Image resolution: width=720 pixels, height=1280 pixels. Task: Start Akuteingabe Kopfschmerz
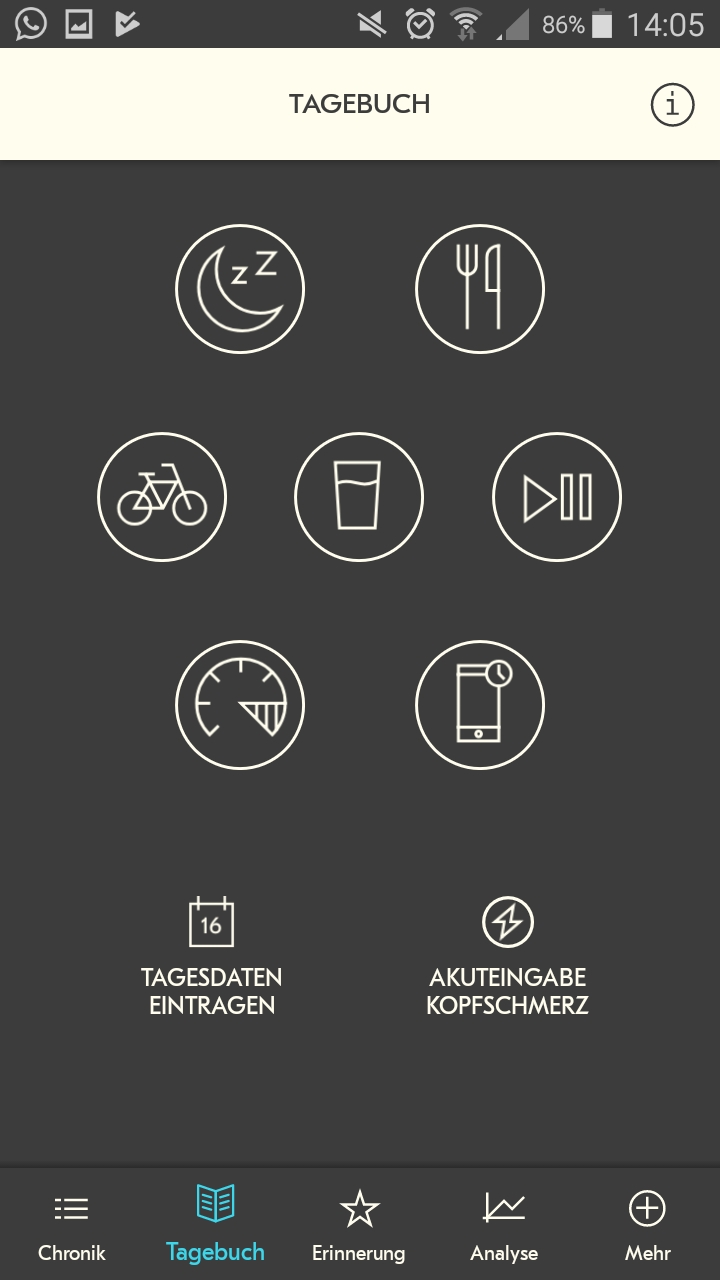tap(507, 957)
